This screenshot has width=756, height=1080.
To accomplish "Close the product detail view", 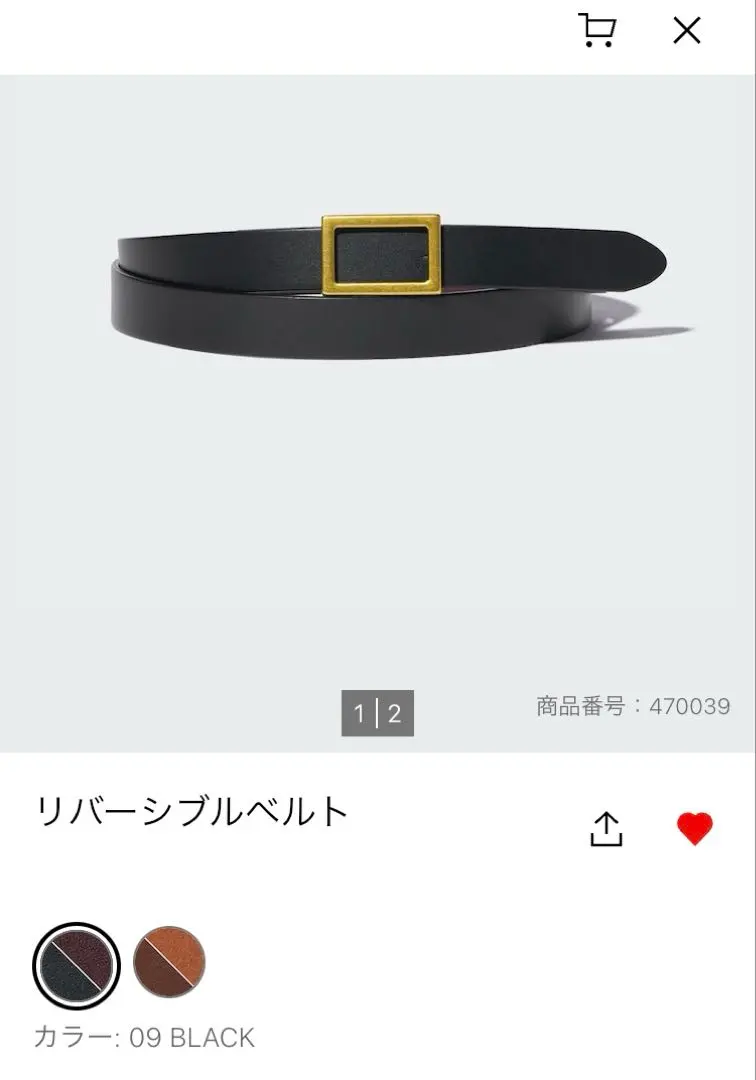I will coord(687,31).
